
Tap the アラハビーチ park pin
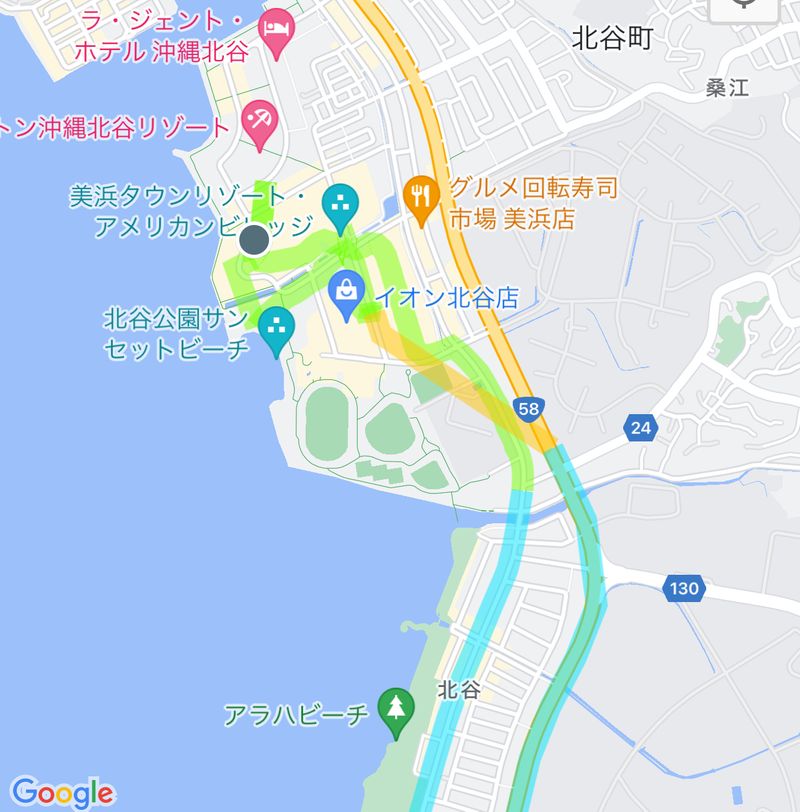[x=397, y=708]
